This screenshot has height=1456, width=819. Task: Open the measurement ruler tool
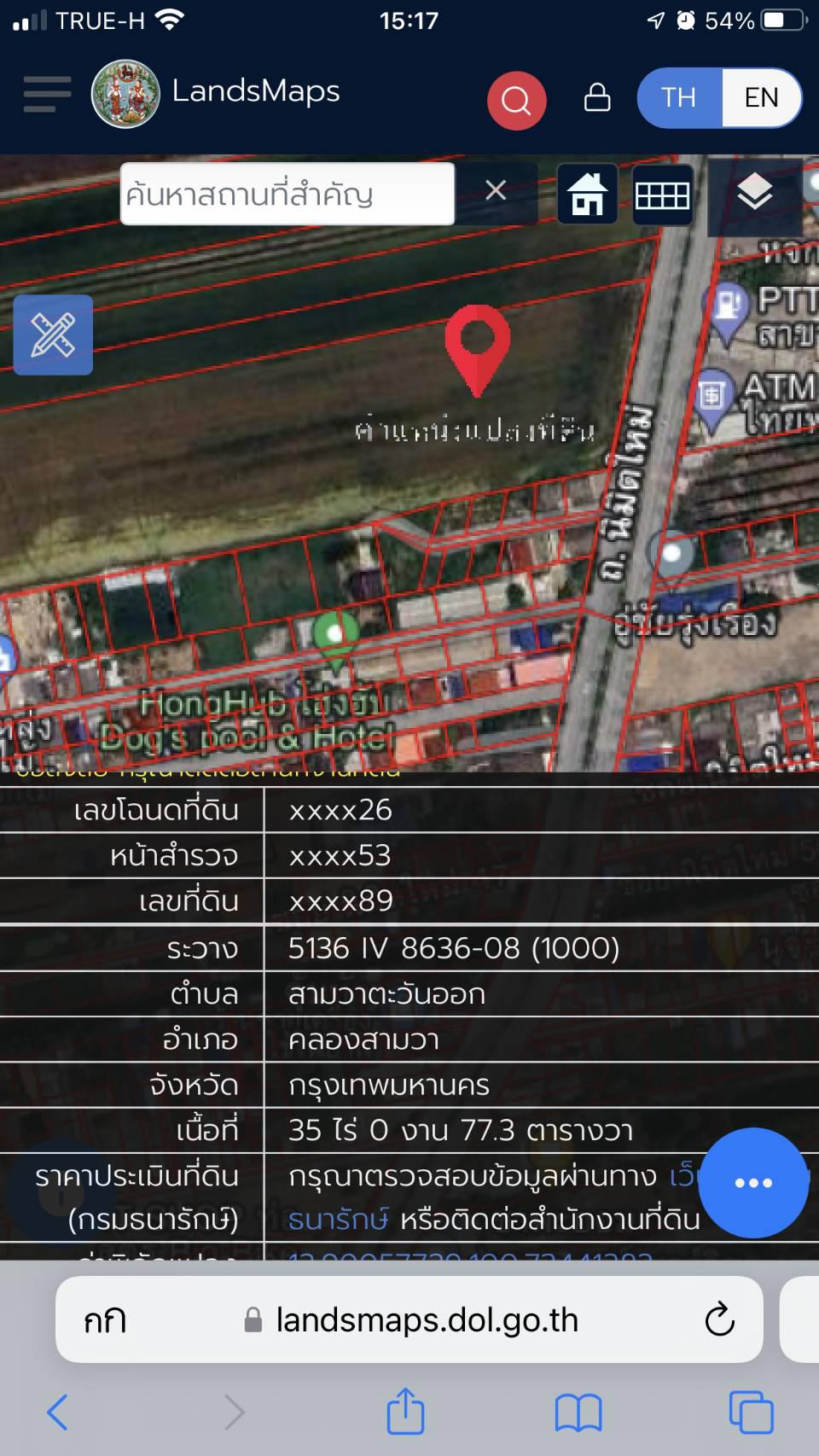[x=53, y=335]
